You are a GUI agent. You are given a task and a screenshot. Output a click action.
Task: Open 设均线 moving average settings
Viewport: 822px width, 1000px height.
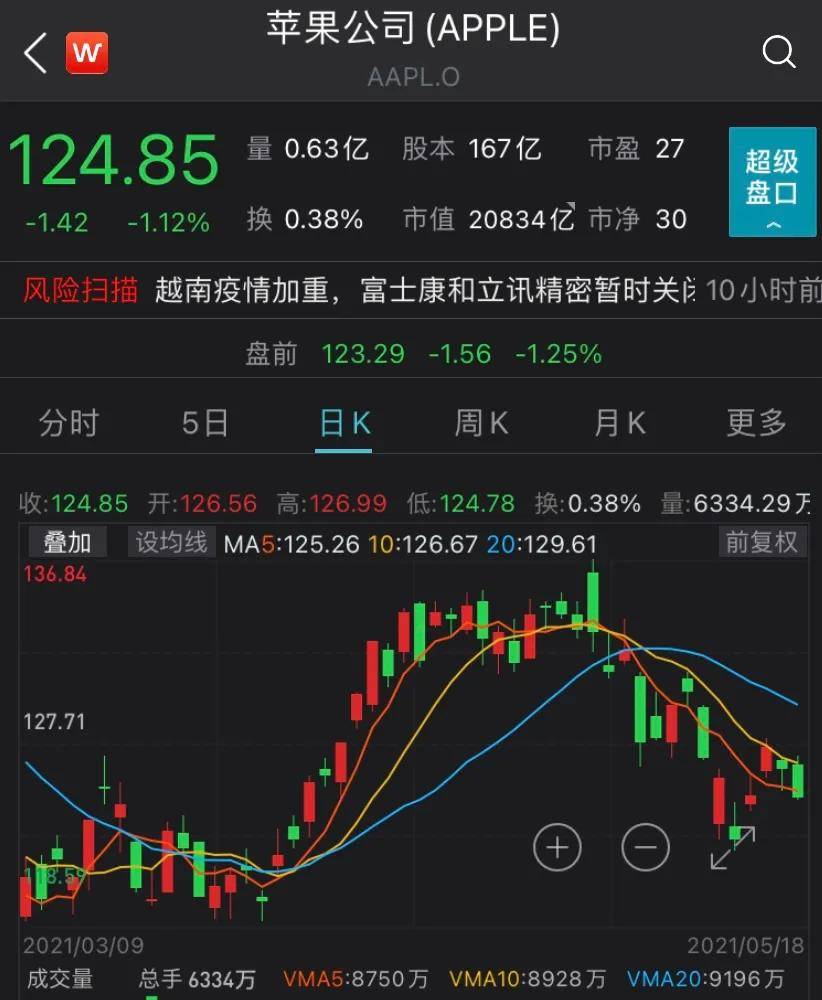(171, 543)
